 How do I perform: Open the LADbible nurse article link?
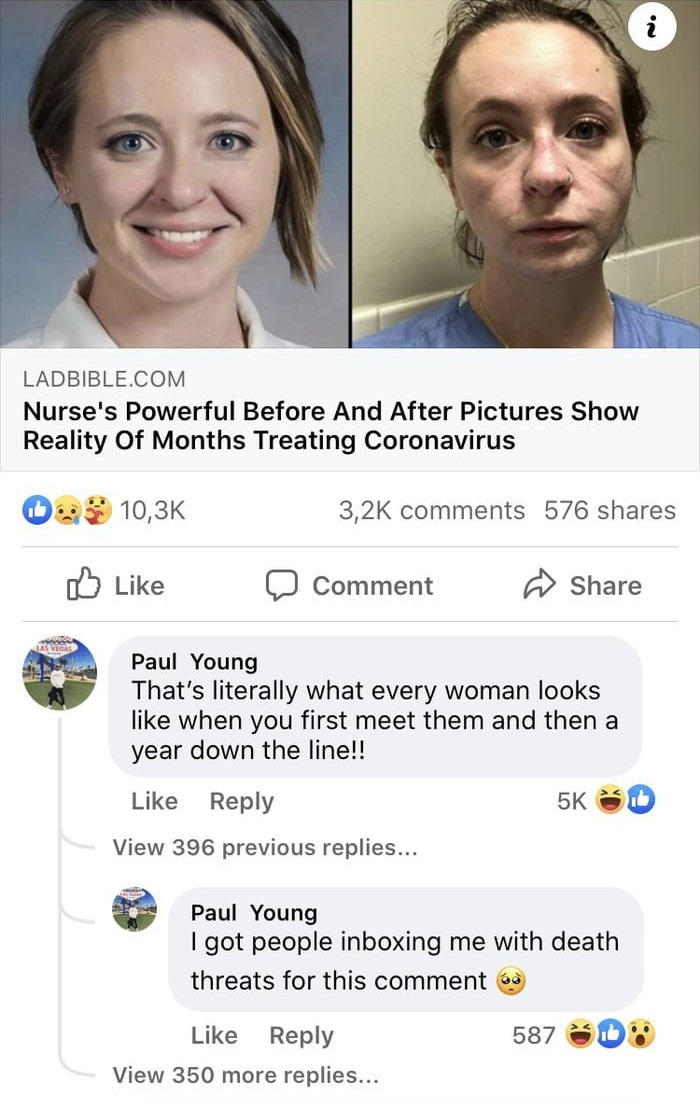point(330,425)
